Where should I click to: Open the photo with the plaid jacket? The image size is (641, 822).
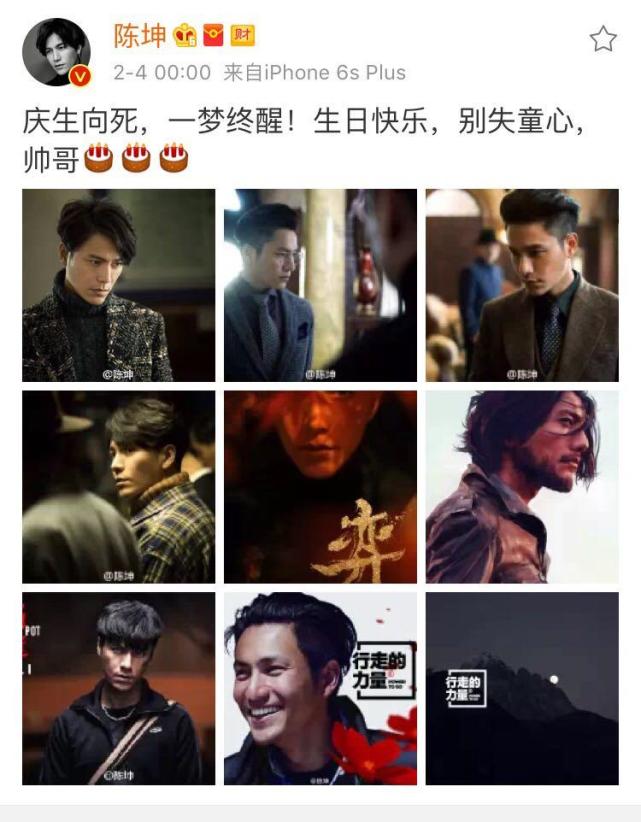click(118, 487)
